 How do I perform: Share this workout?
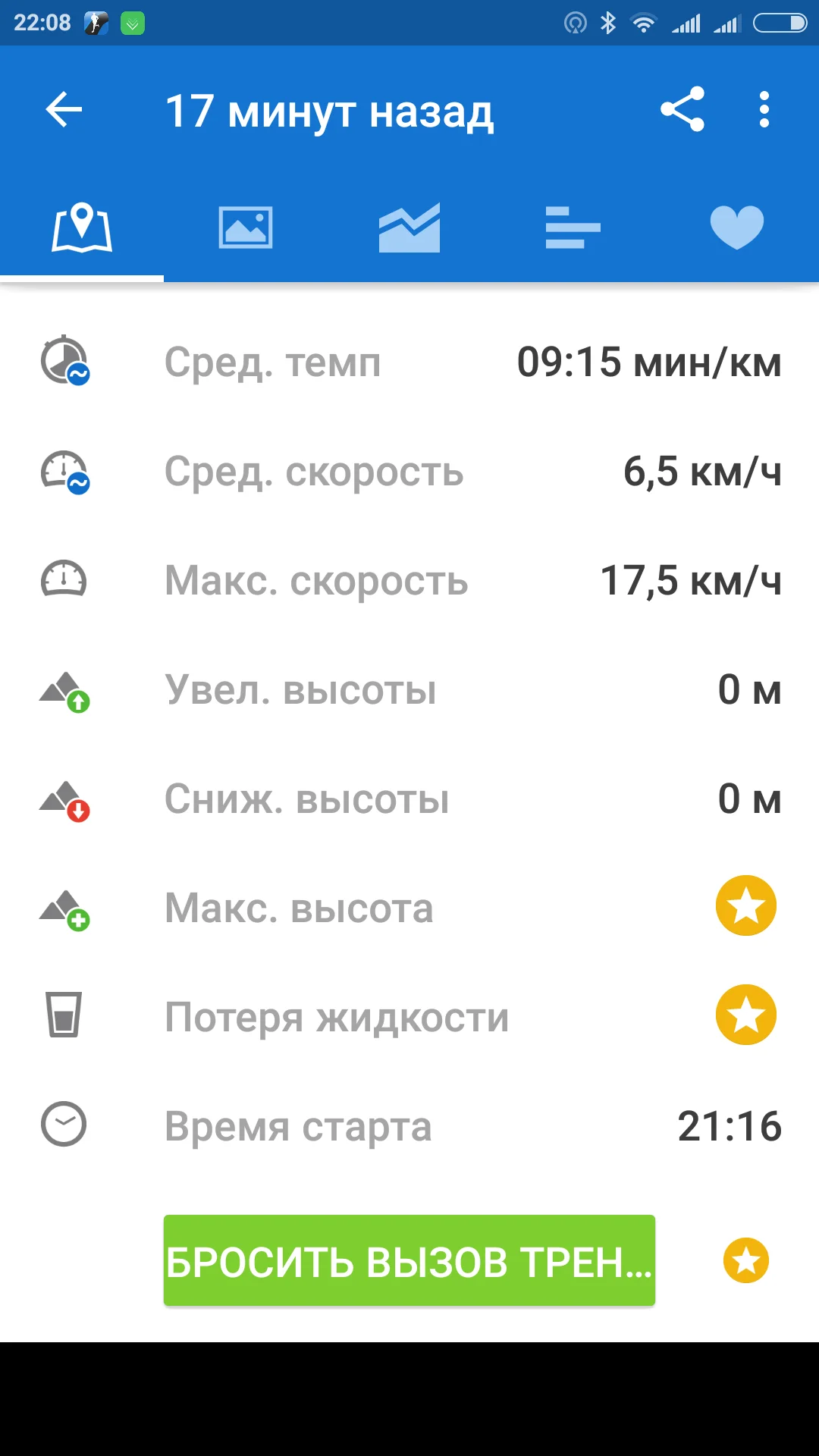(682, 111)
